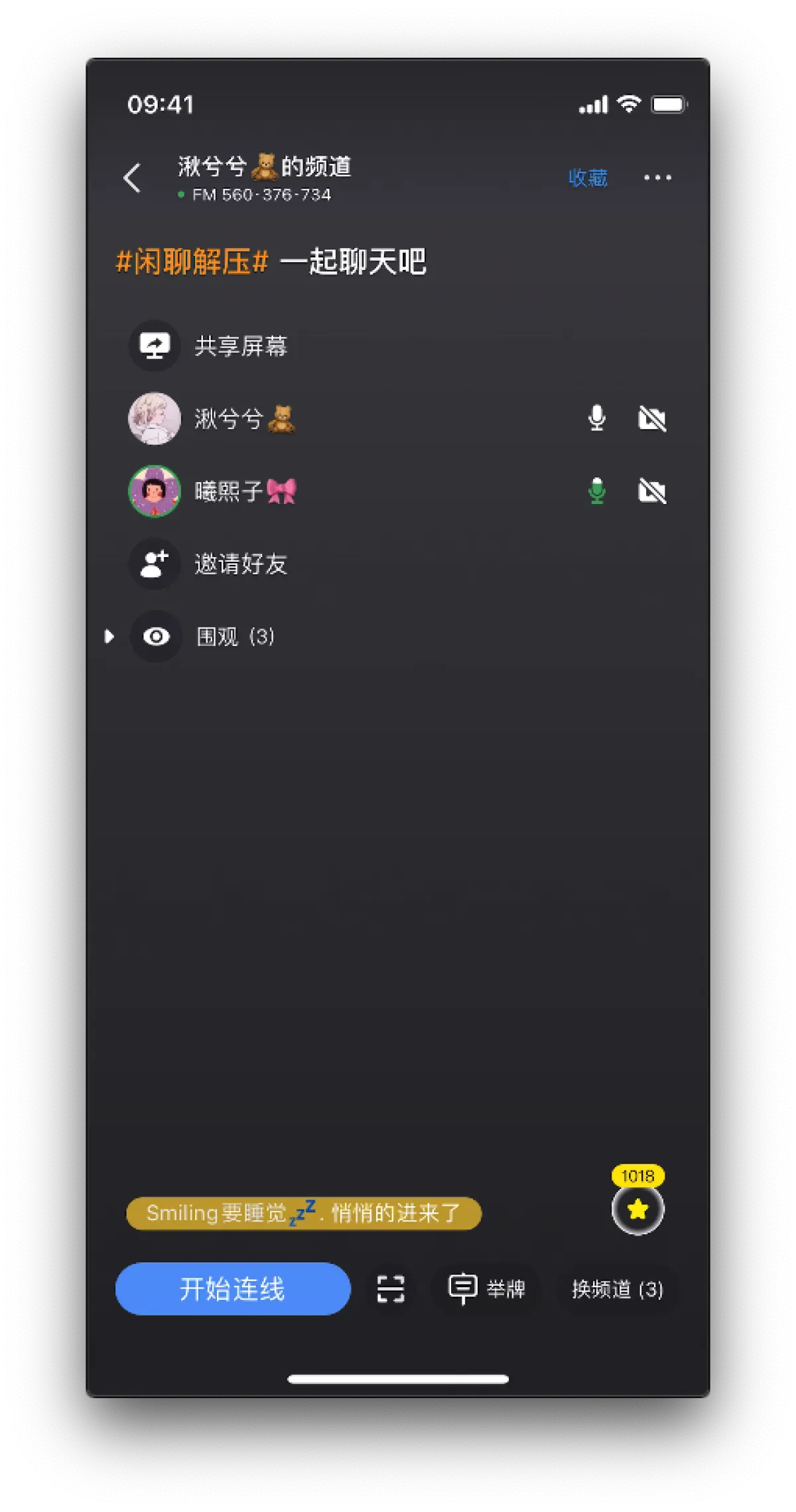The height and width of the screenshot is (1512, 796).
Task: Open the star badge showing 1018
Action: (637, 1208)
